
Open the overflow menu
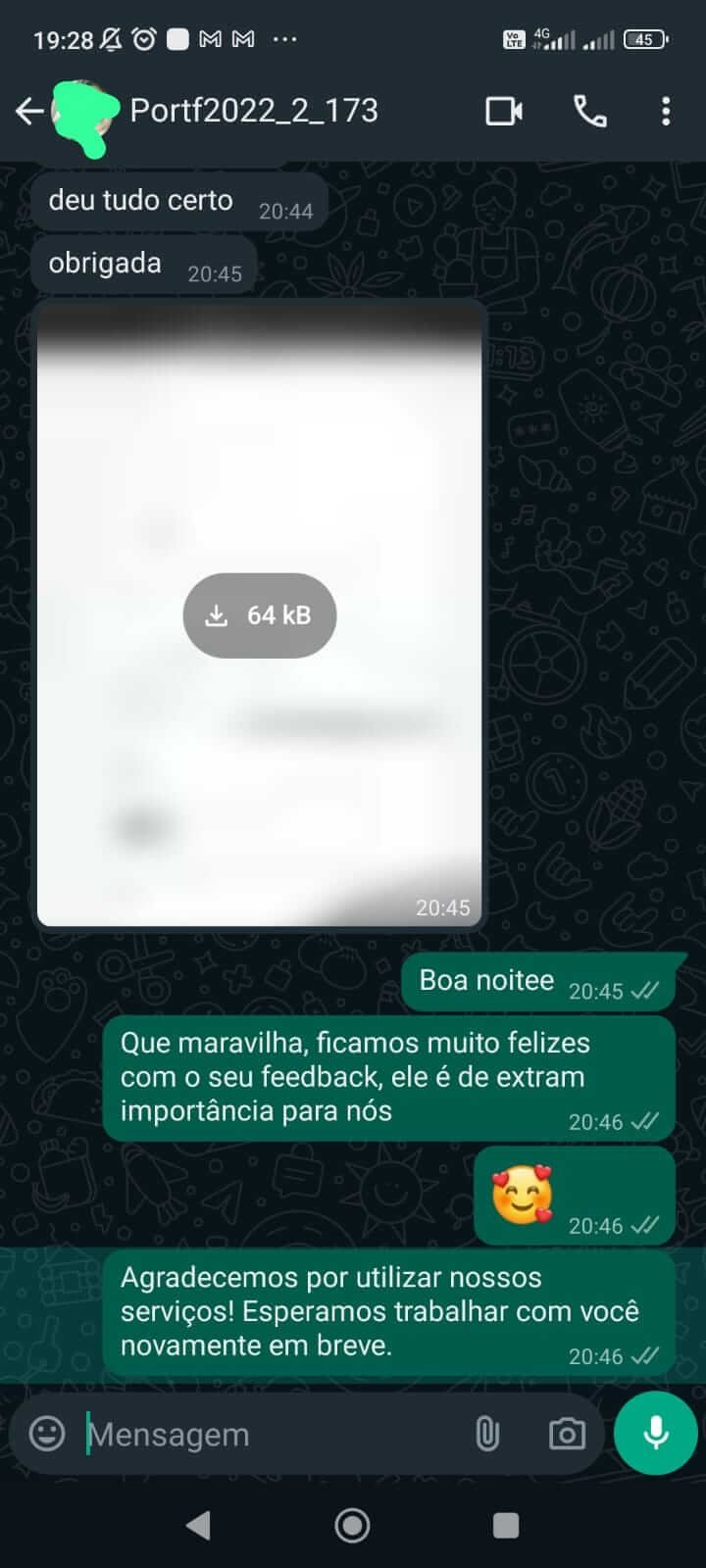(x=666, y=112)
